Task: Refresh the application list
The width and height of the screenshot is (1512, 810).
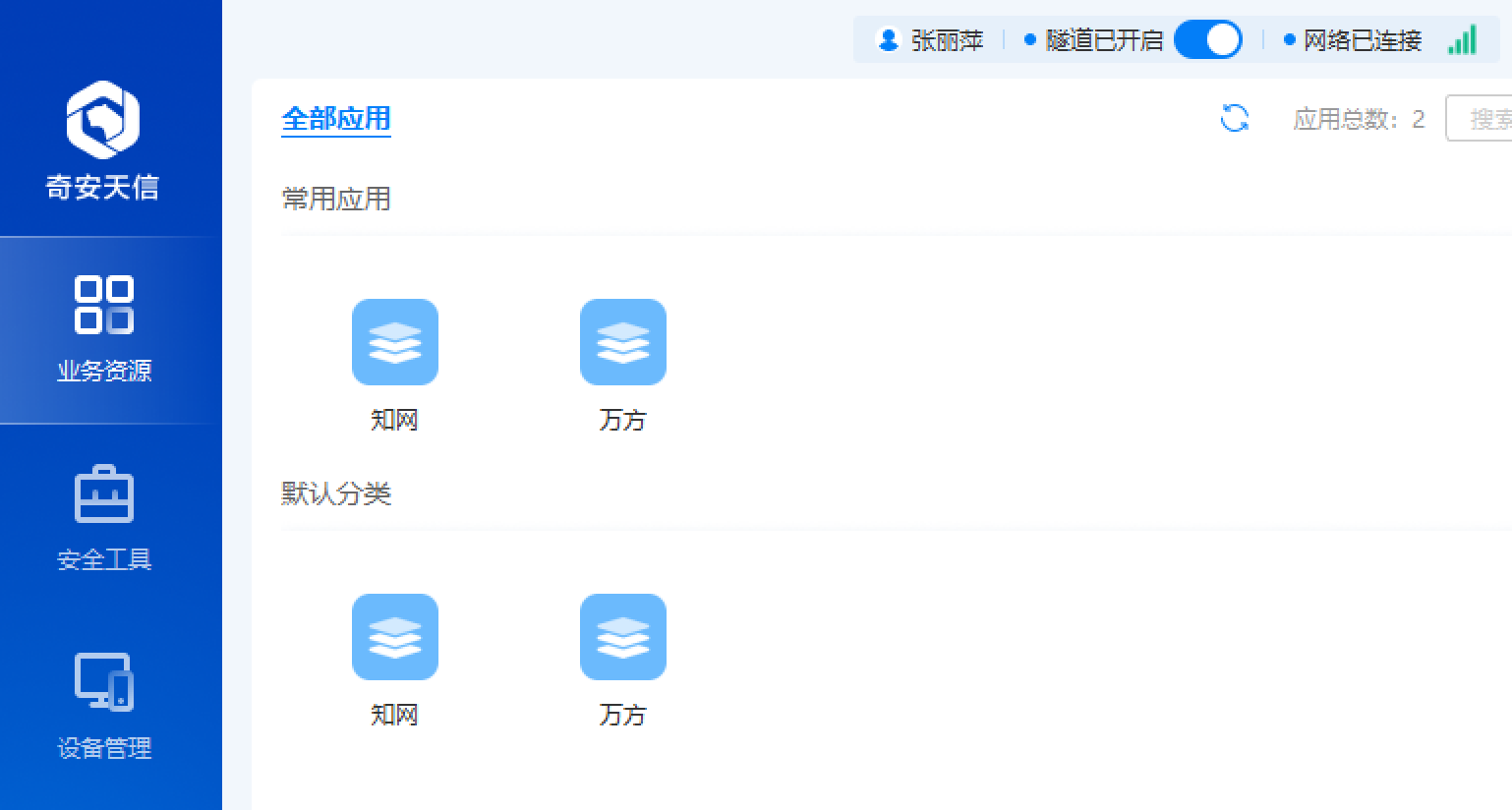Action: tap(1234, 119)
